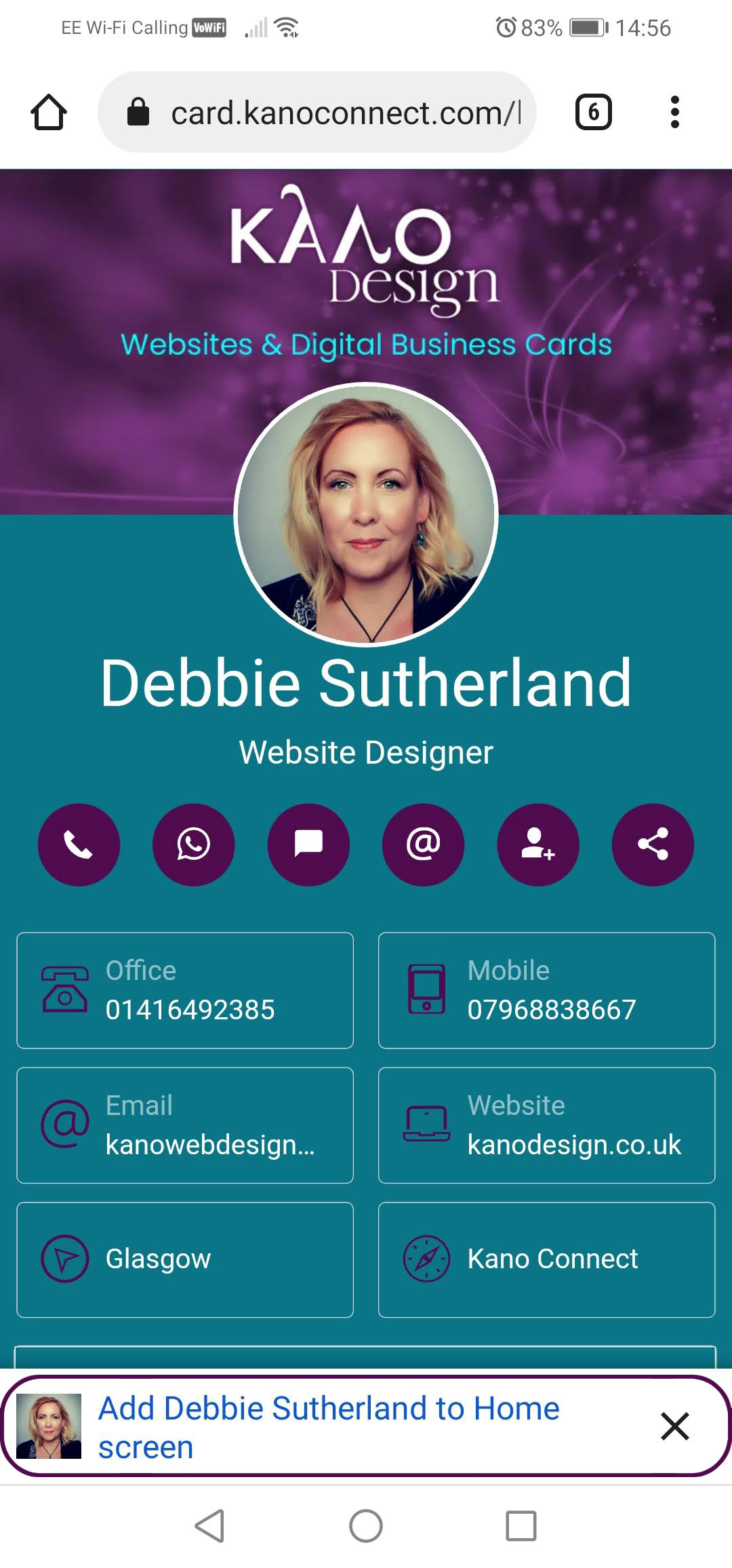732x1568 pixels.
Task: Tap the Mobile handset icon
Action: tap(426, 990)
